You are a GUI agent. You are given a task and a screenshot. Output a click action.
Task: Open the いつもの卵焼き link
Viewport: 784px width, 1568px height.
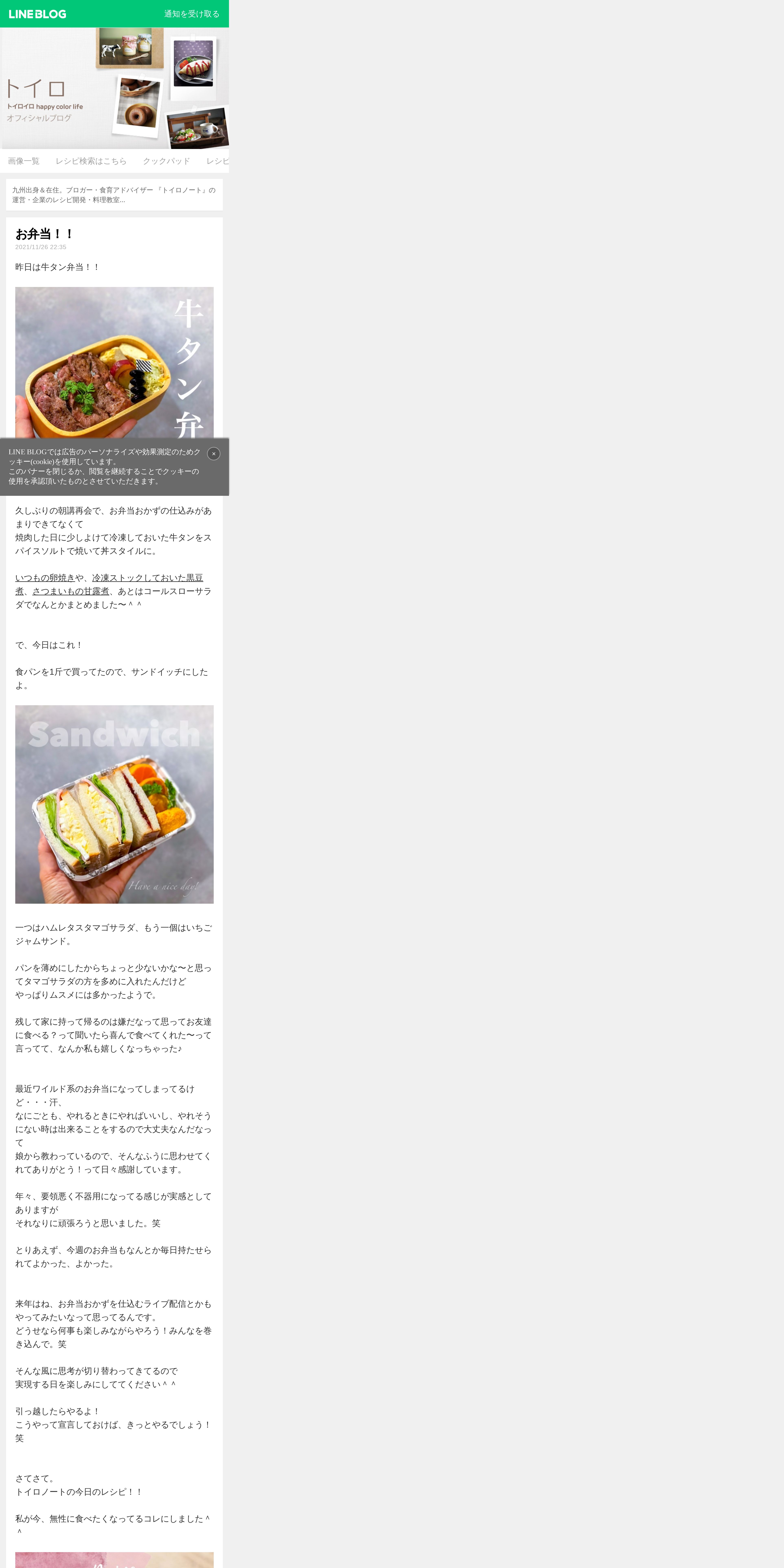click(45, 578)
